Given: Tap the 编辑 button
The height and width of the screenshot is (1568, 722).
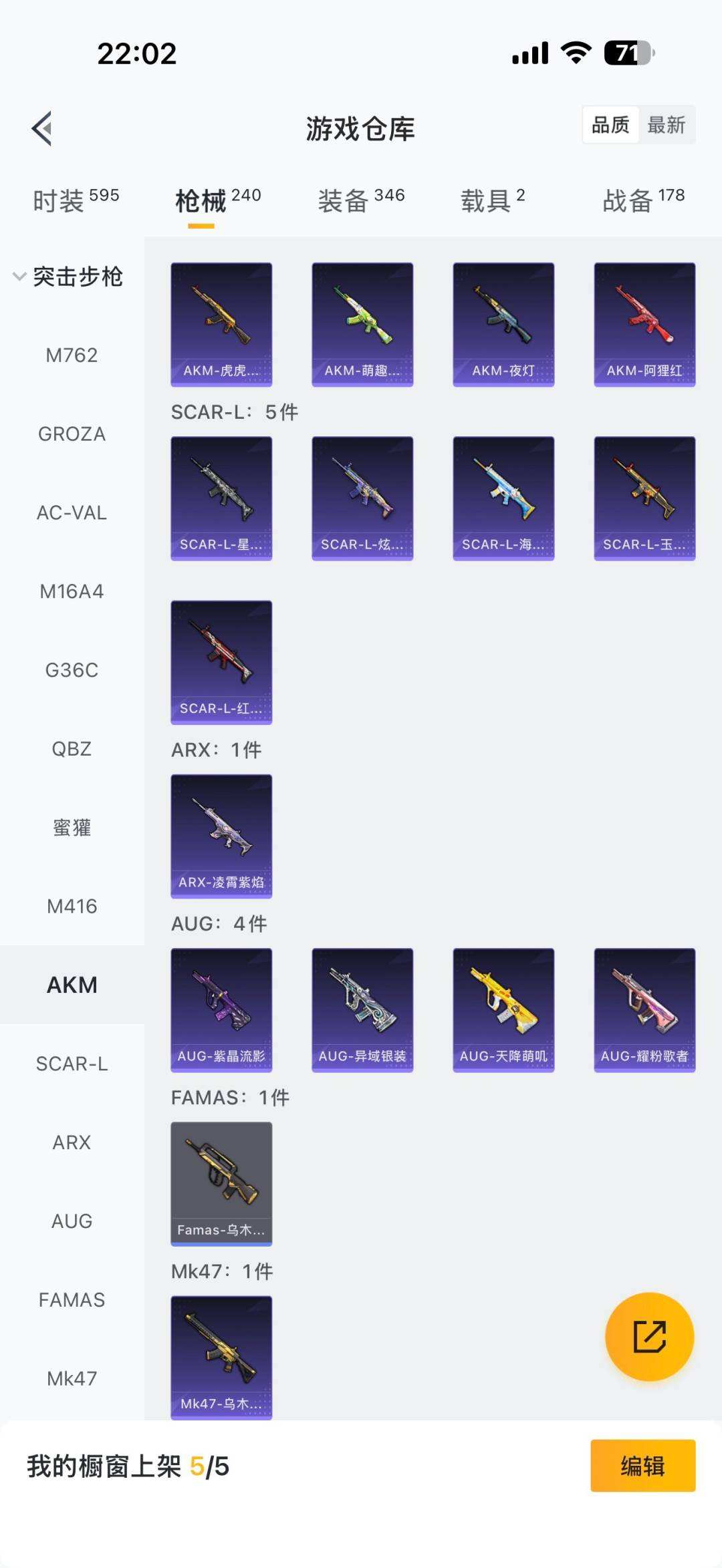Looking at the screenshot, I should (642, 1466).
